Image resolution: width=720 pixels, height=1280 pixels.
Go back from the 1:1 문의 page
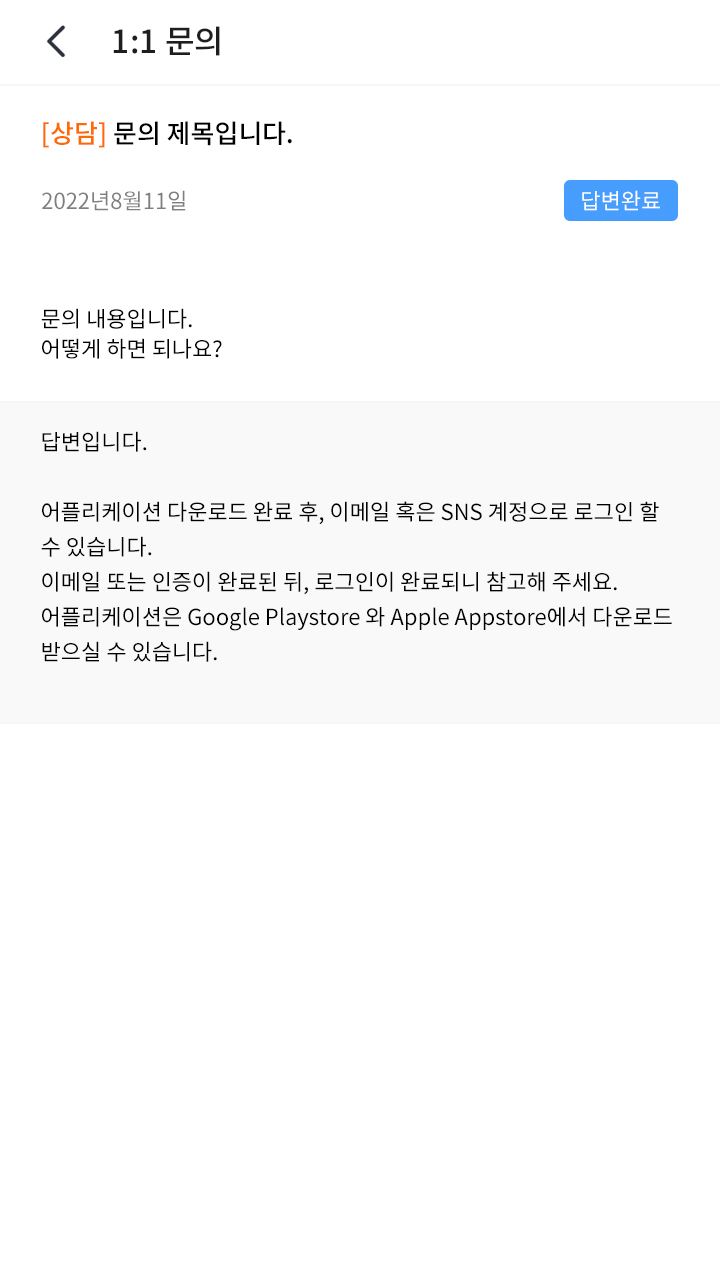(x=56, y=42)
